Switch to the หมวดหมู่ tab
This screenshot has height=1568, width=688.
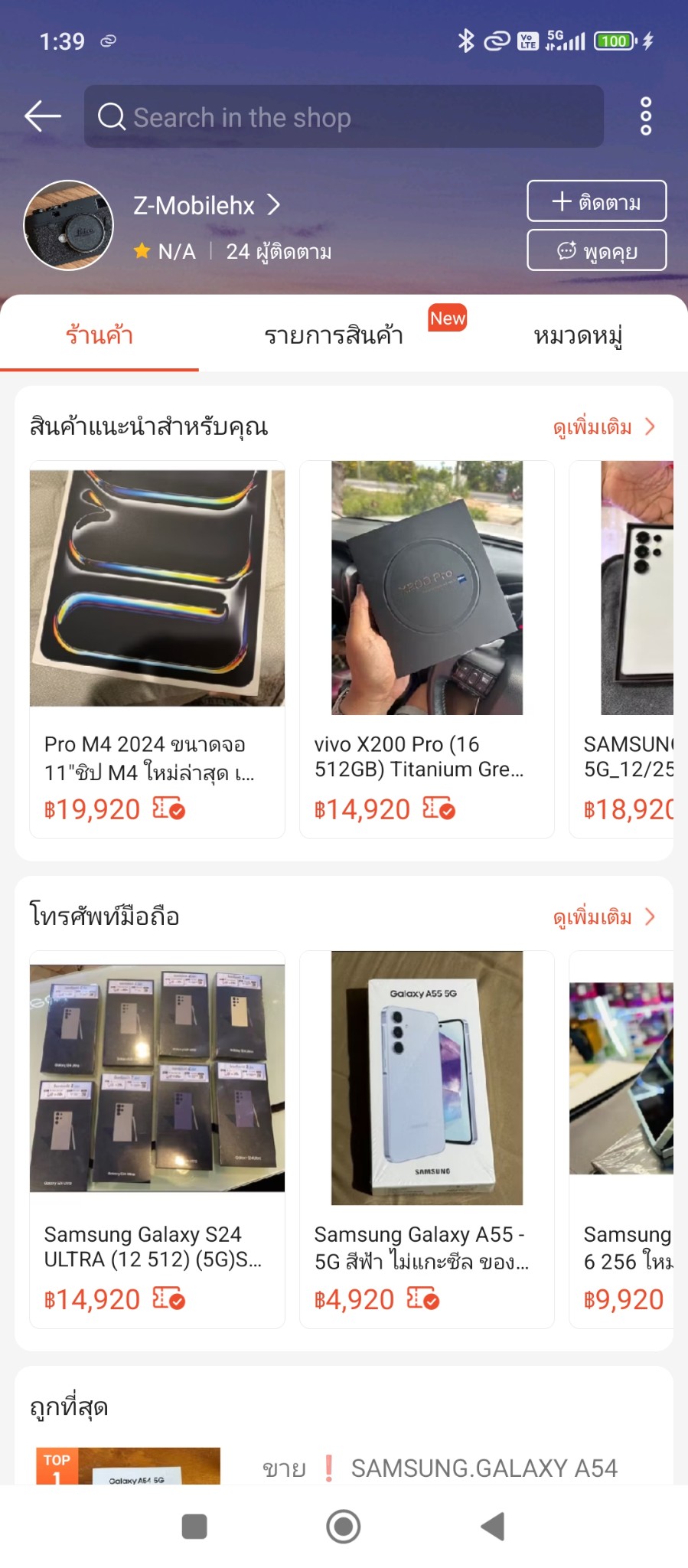point(578,335)
